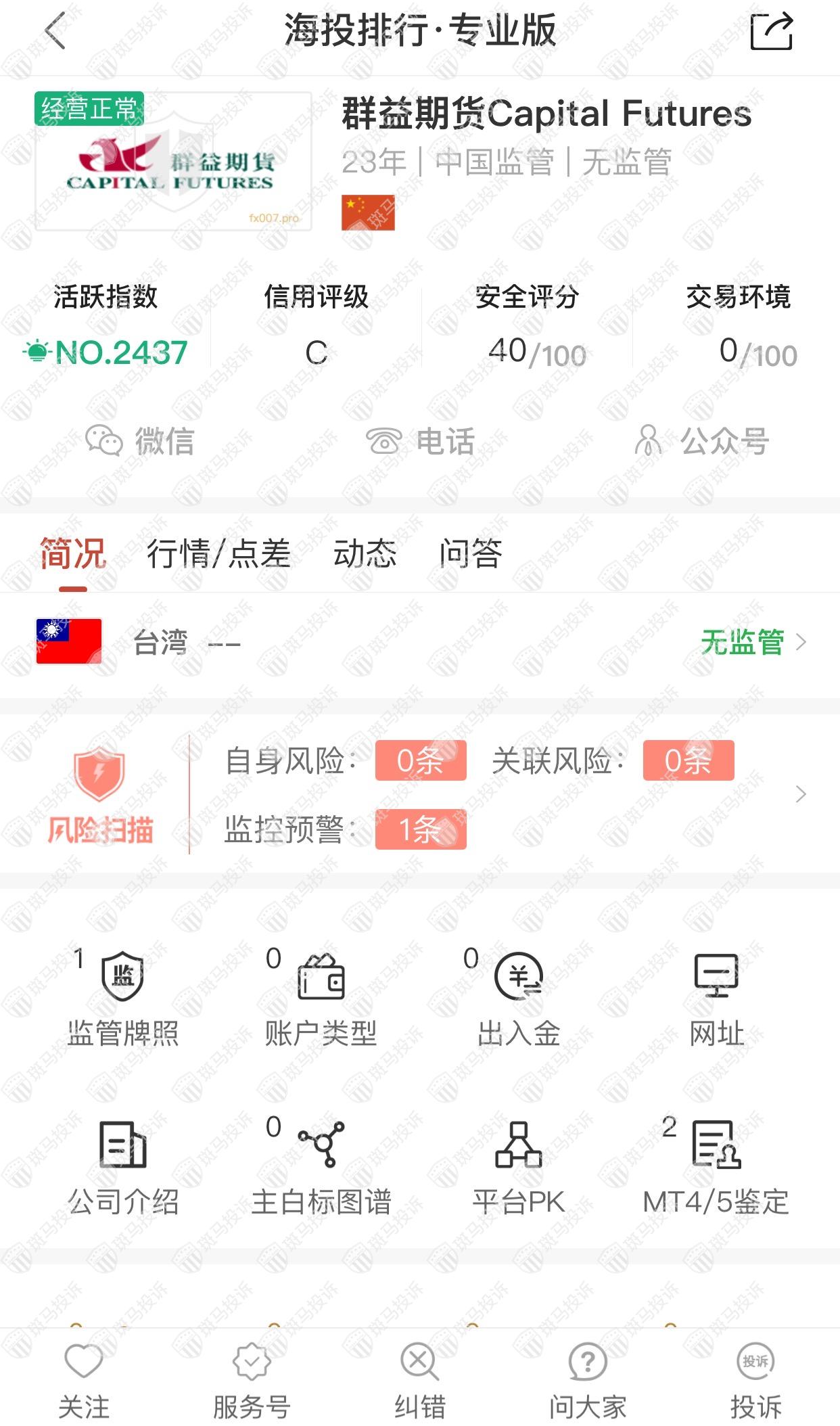This screenshot has width=840, height=1426.
Task: Switch to the 问答 tab
Action: 471,553
